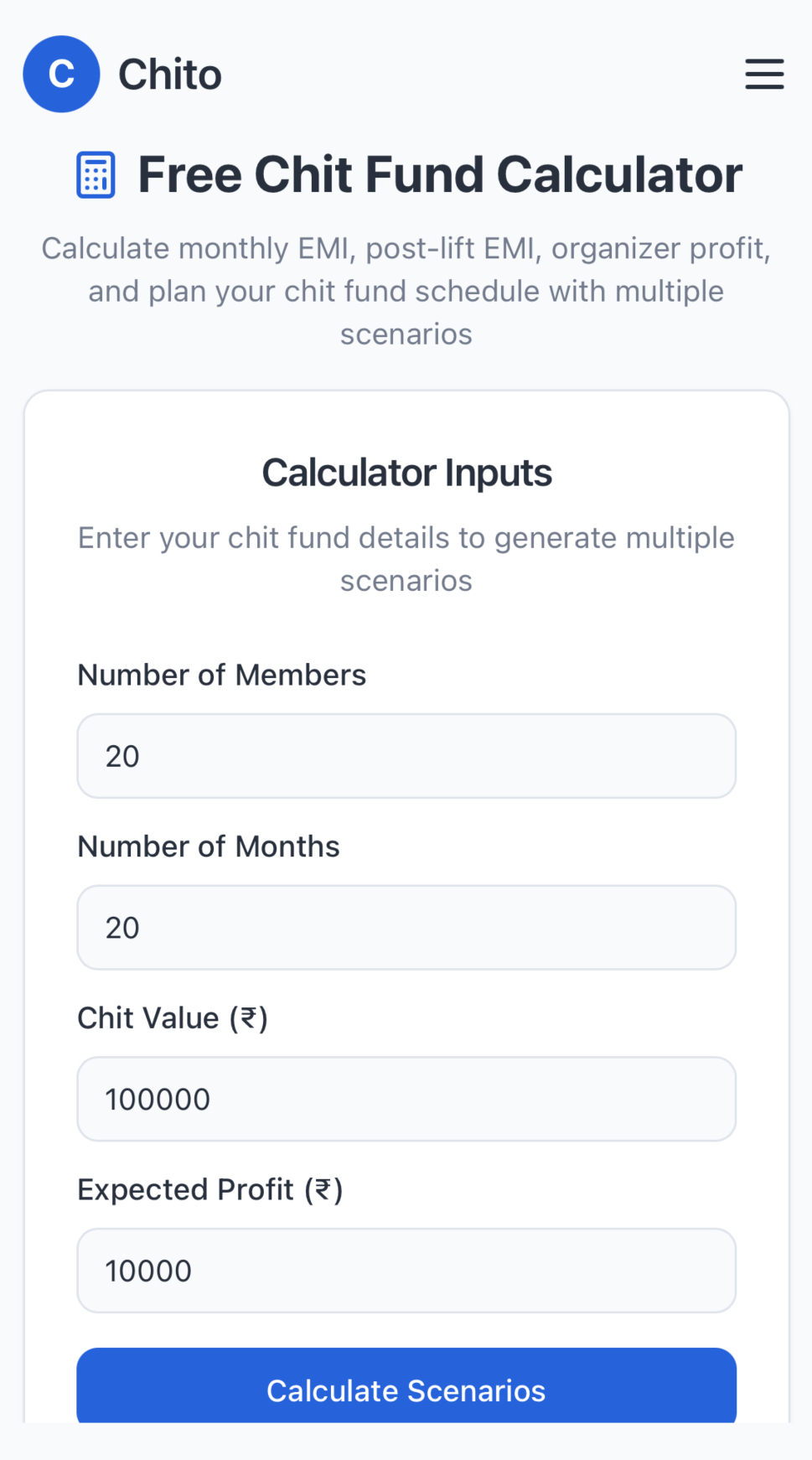The image size is (812, 1460).
Task: Click the Number of Members input field
Action: [x=406, y=755]
